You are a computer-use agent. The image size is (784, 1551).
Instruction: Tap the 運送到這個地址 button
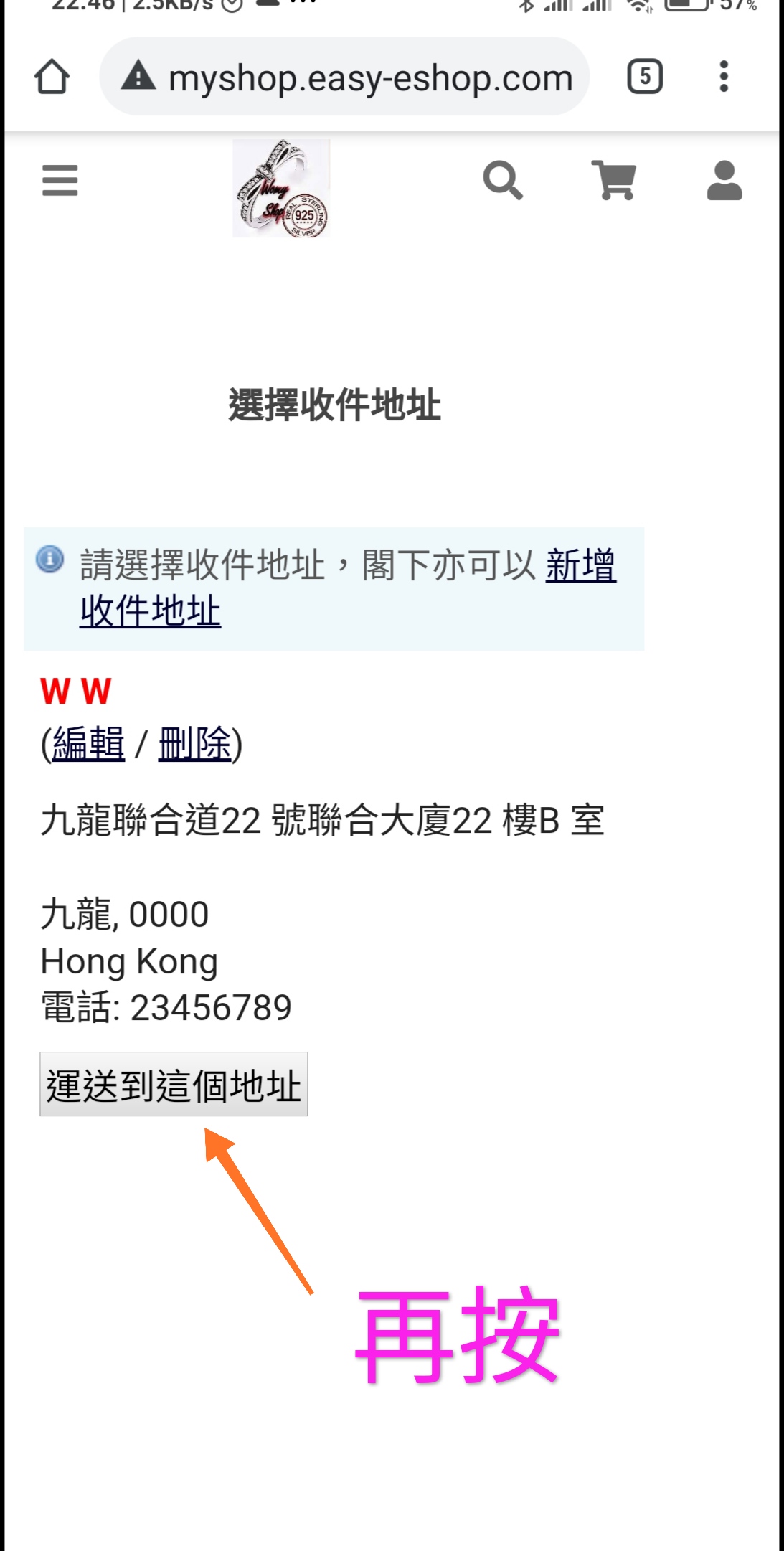coord(174,1084)
